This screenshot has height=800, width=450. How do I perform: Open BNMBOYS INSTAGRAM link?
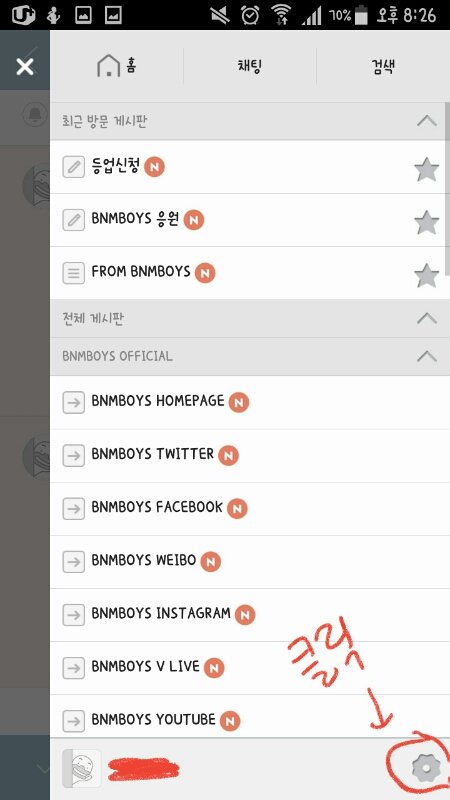(x=250, y=615)
